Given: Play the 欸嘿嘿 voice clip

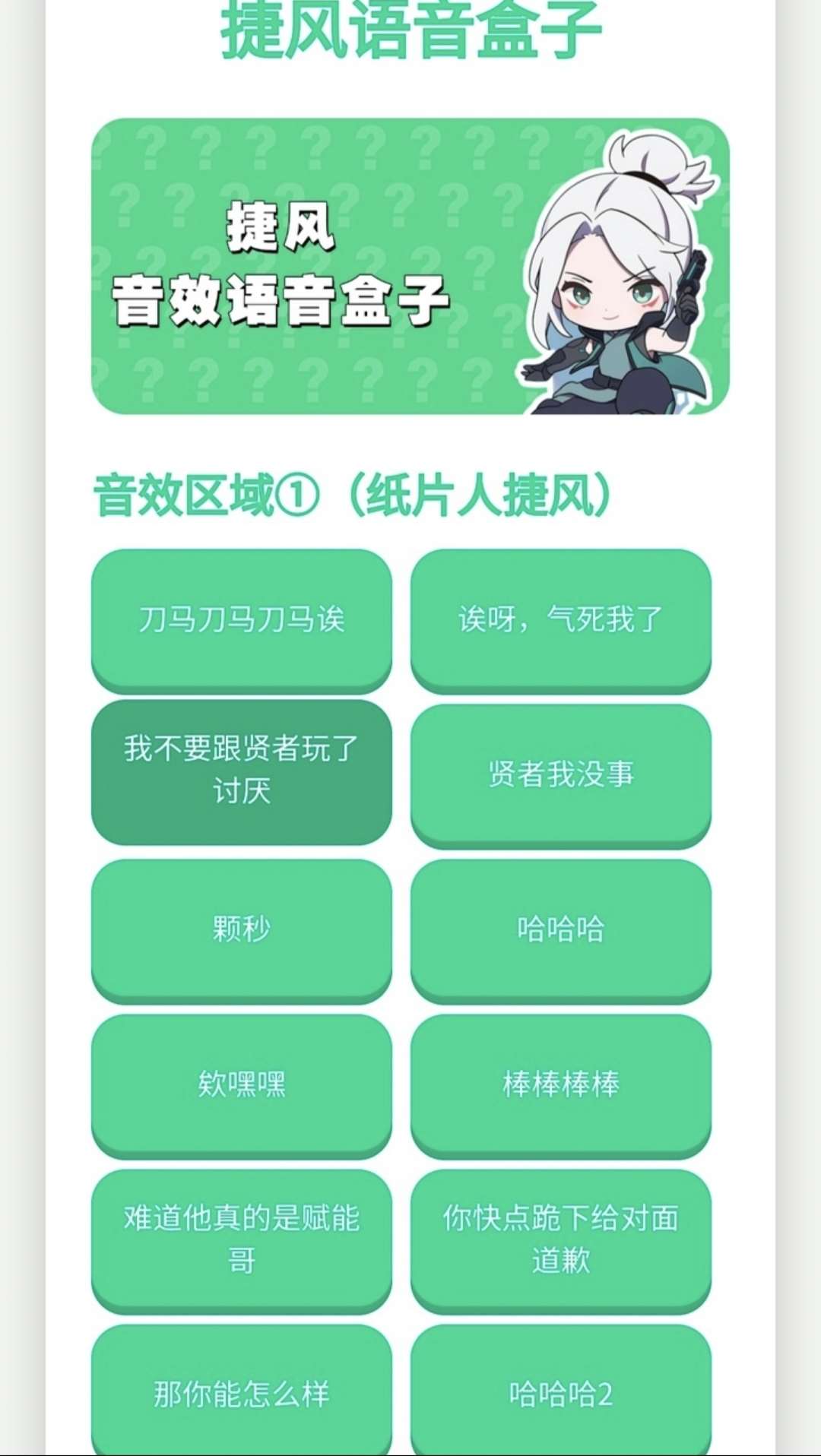Looking at the screenshot, I should pos(242,1084).
